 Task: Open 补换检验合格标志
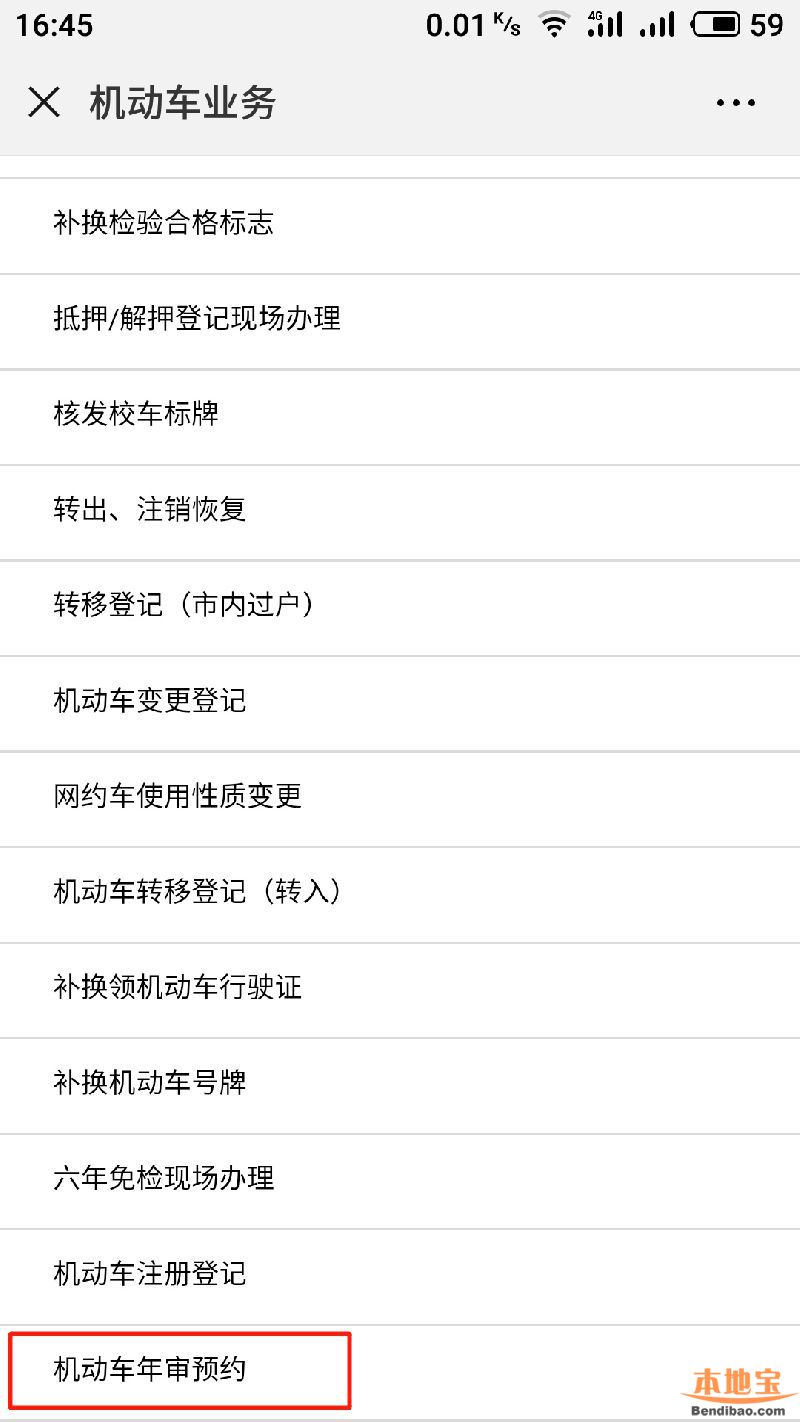pyautogui.click(x=400, y=223)
